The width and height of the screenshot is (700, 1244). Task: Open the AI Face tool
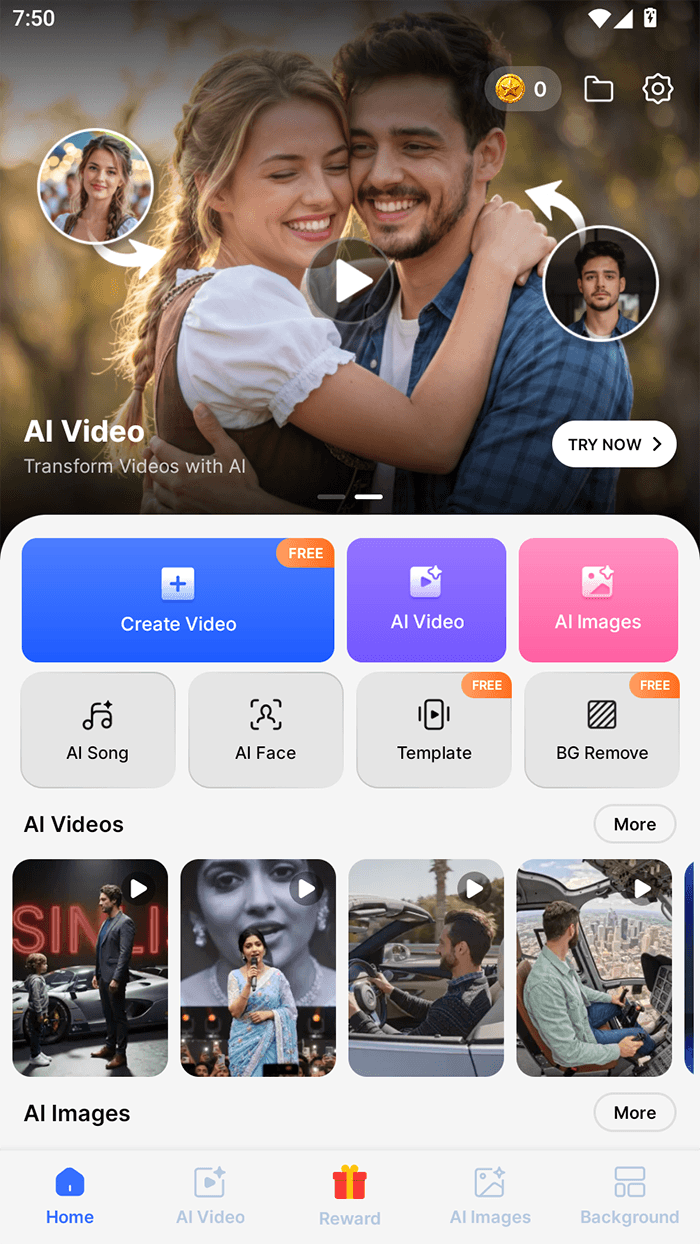coord(266,729)
